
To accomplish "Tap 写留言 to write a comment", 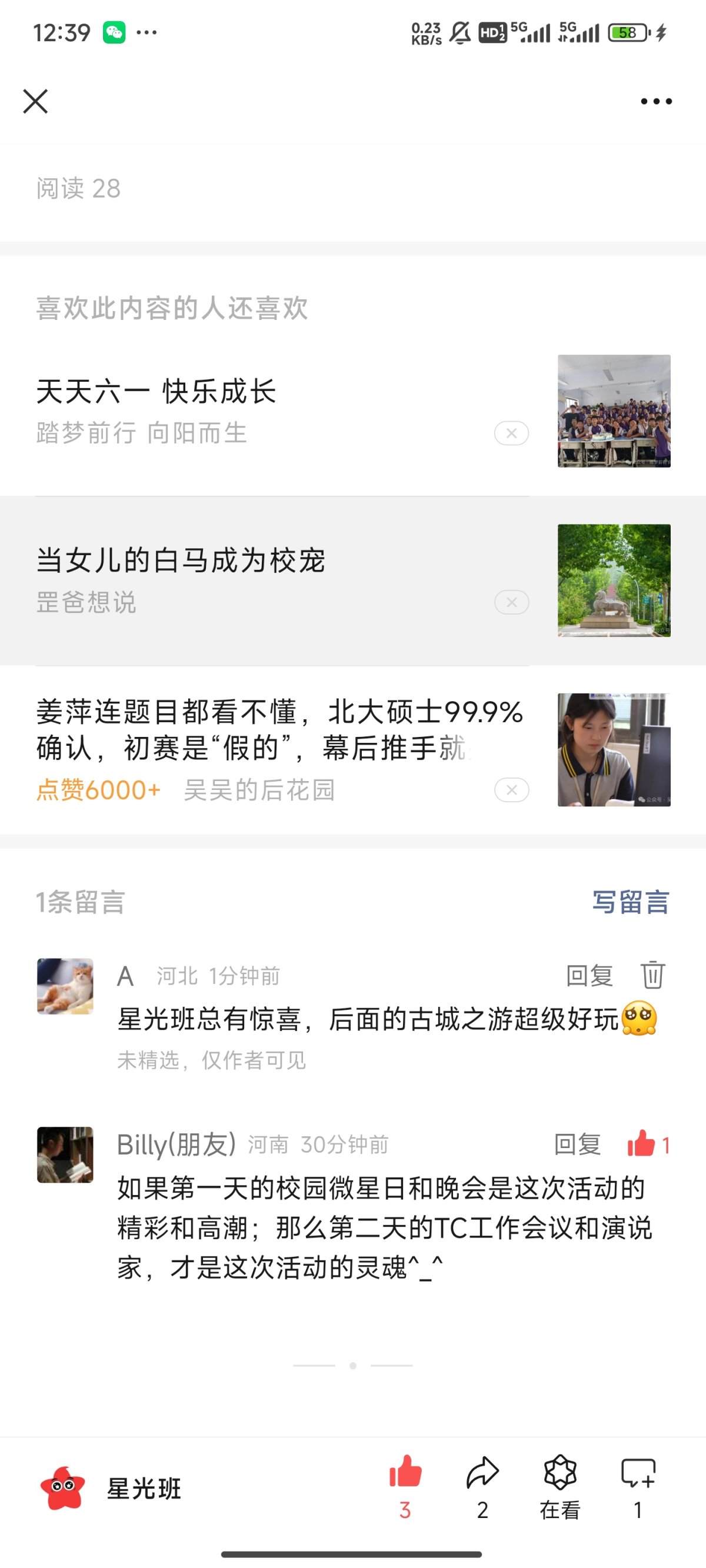I will coord(631,902).
